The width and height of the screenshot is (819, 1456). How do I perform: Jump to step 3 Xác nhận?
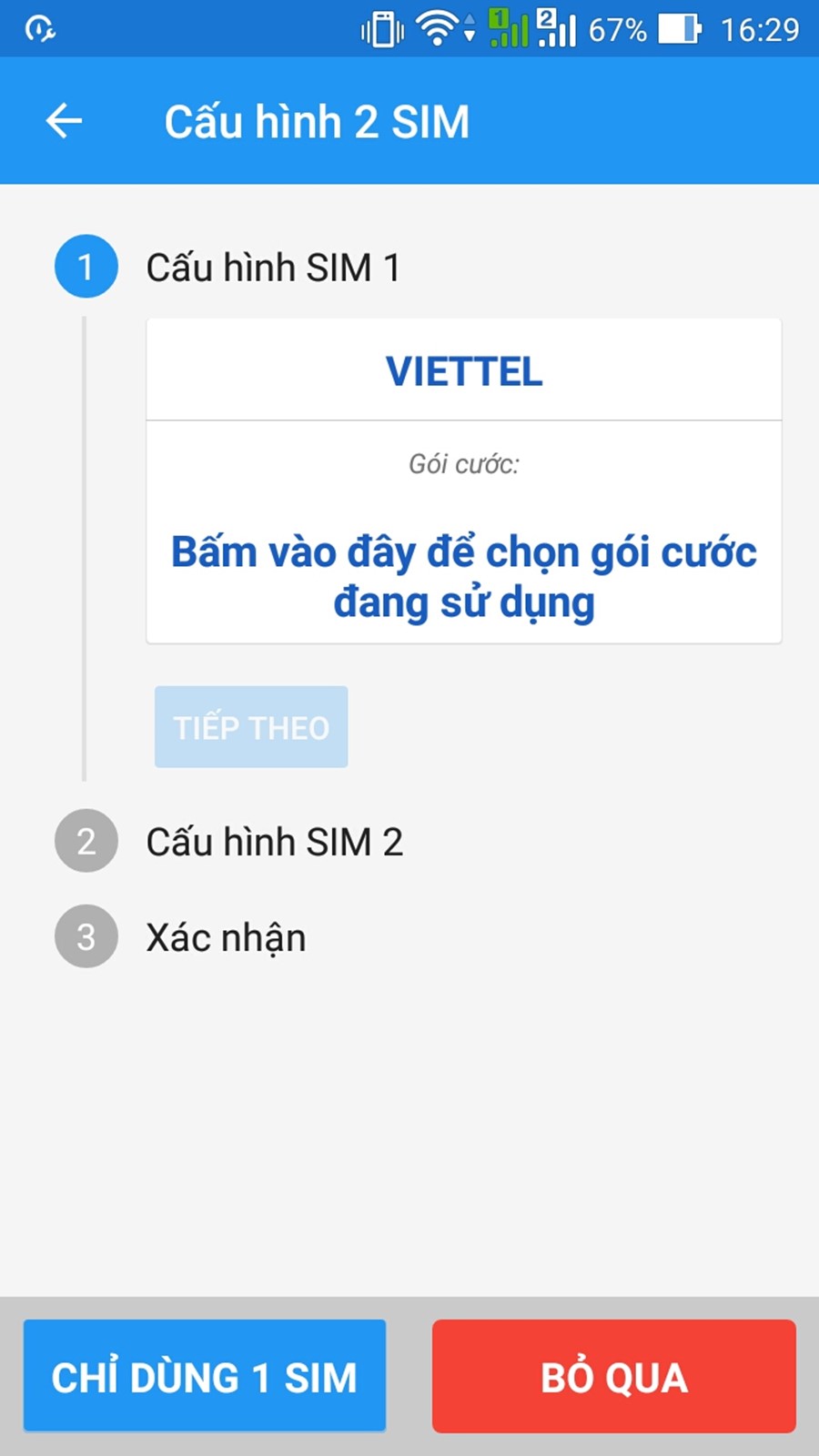click(226, 937)
